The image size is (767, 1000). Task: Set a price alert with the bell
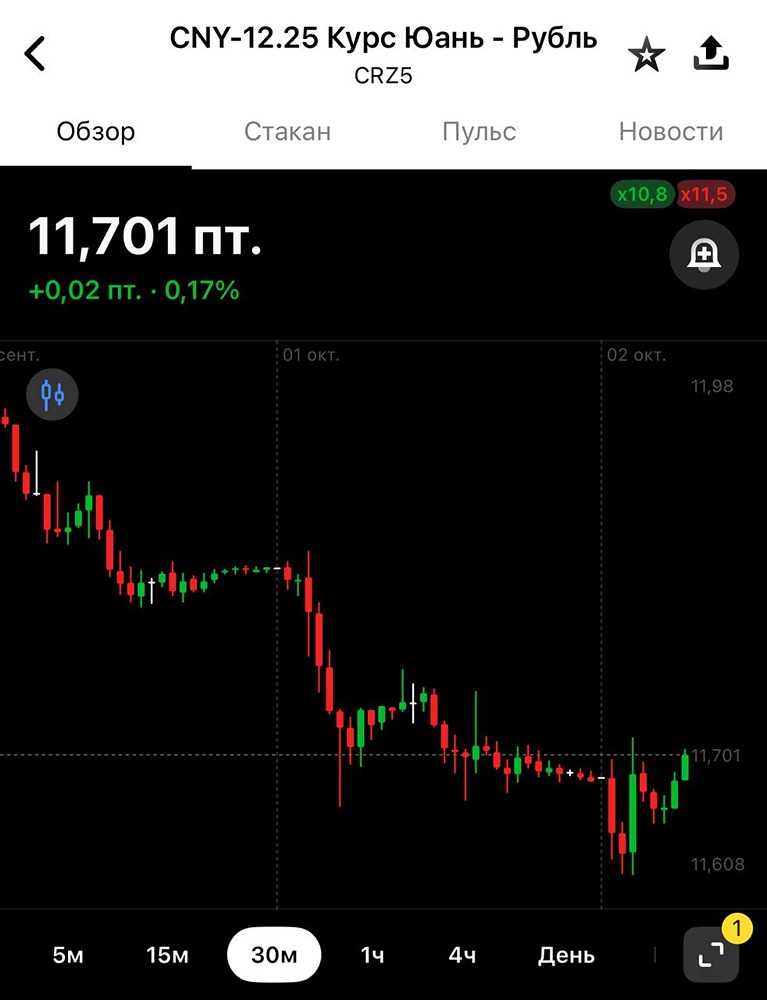[x=704, y=256]
